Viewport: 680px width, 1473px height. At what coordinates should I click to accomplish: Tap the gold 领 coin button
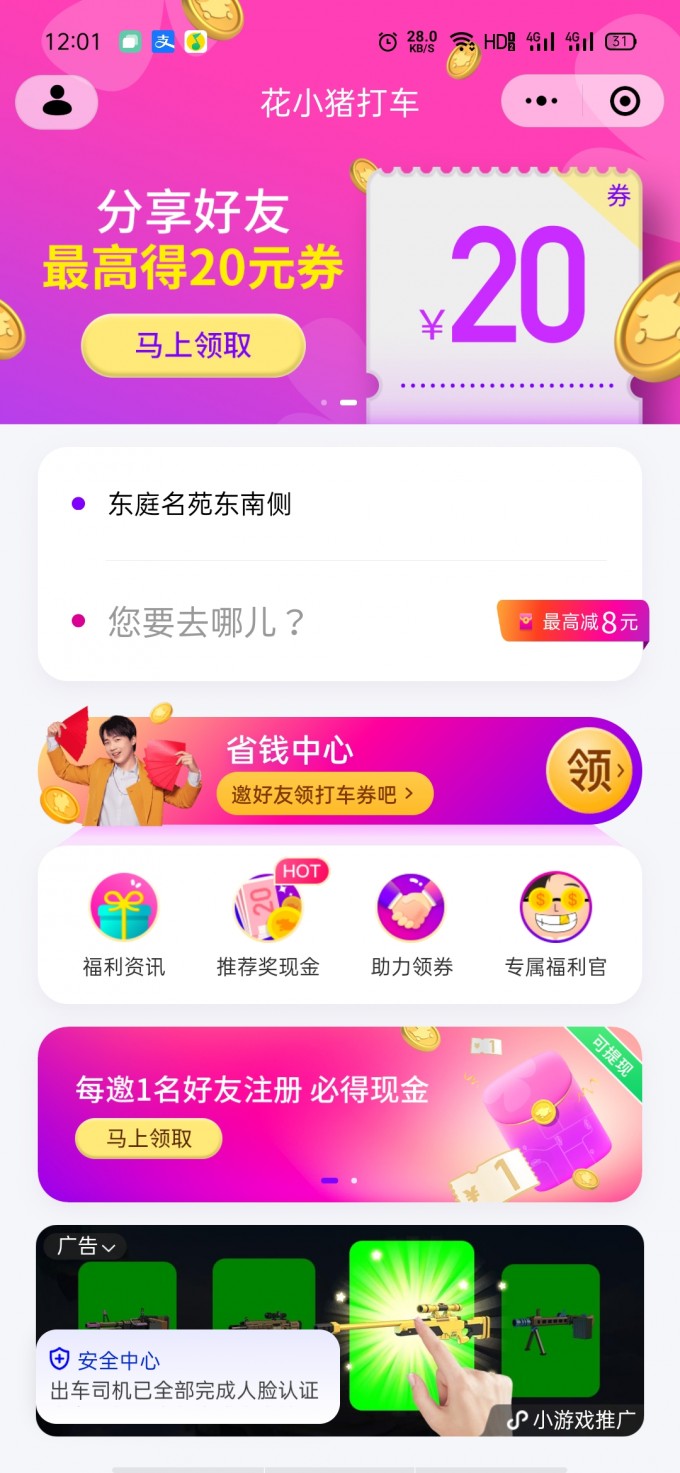pos(590,770)
